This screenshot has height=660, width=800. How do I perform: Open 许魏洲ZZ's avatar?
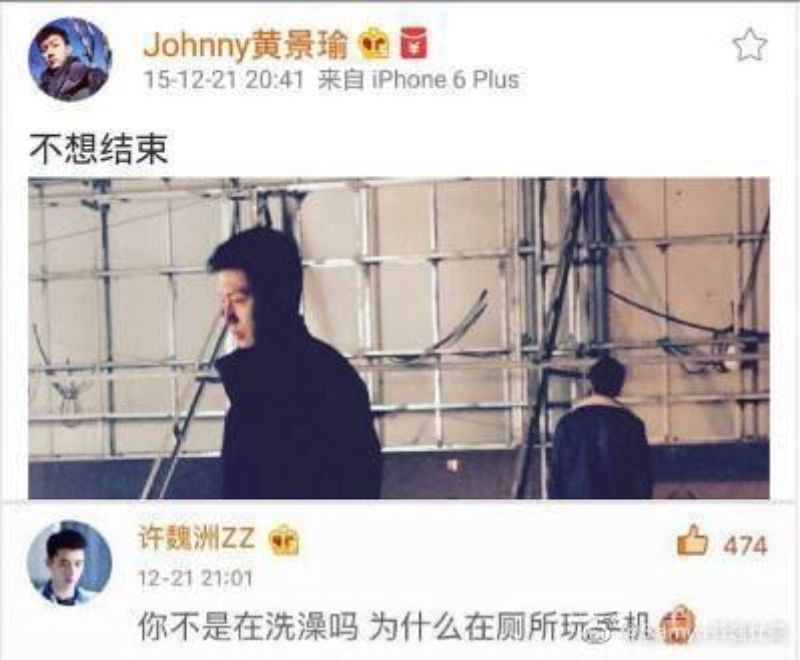(x=69, y=562)
